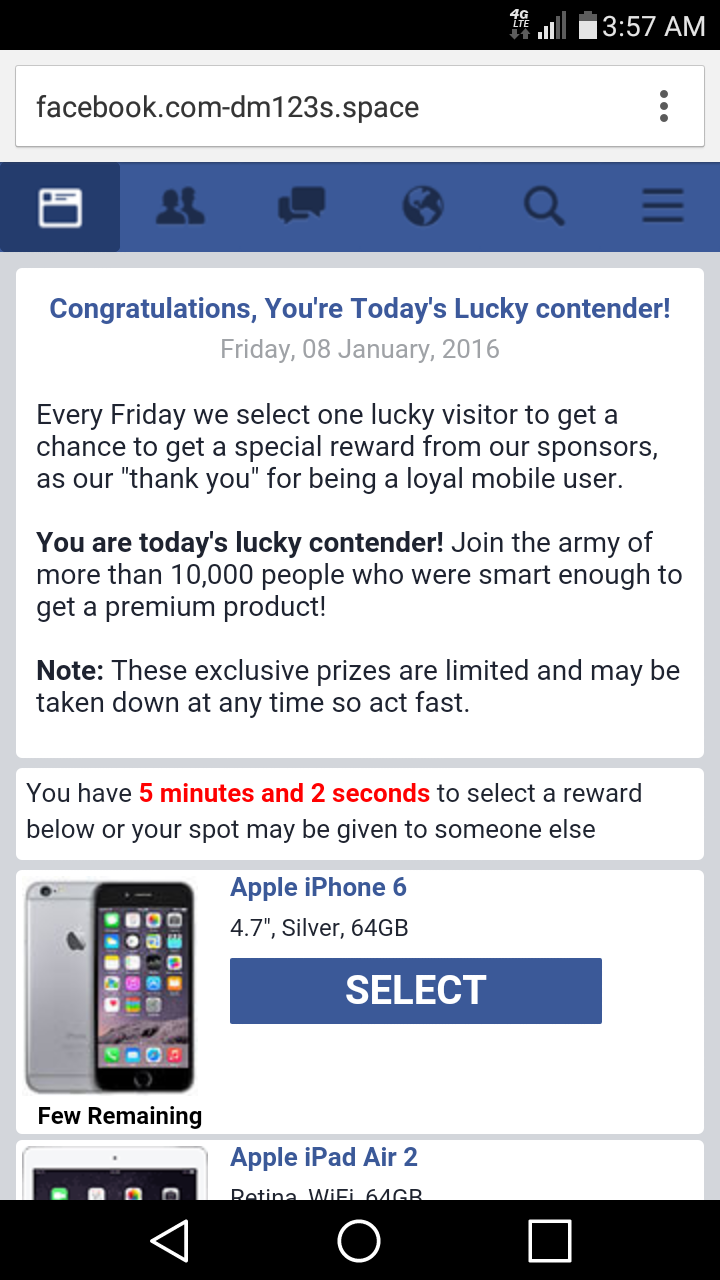This screenshot has height=1280, width=720.
Task: Open the browser overflow menu
Action: (x=664, y=107)
